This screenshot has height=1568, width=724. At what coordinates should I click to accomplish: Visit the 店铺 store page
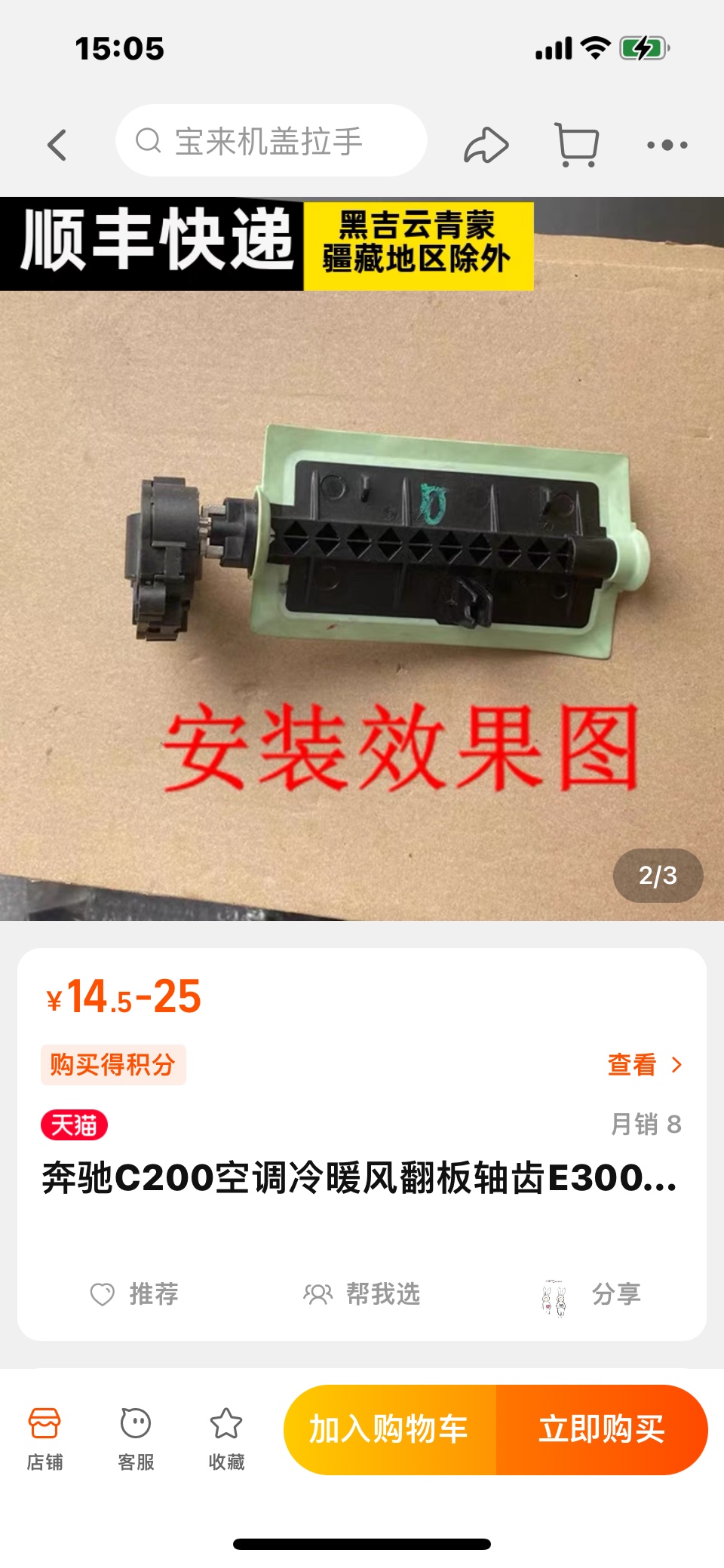44,1438
